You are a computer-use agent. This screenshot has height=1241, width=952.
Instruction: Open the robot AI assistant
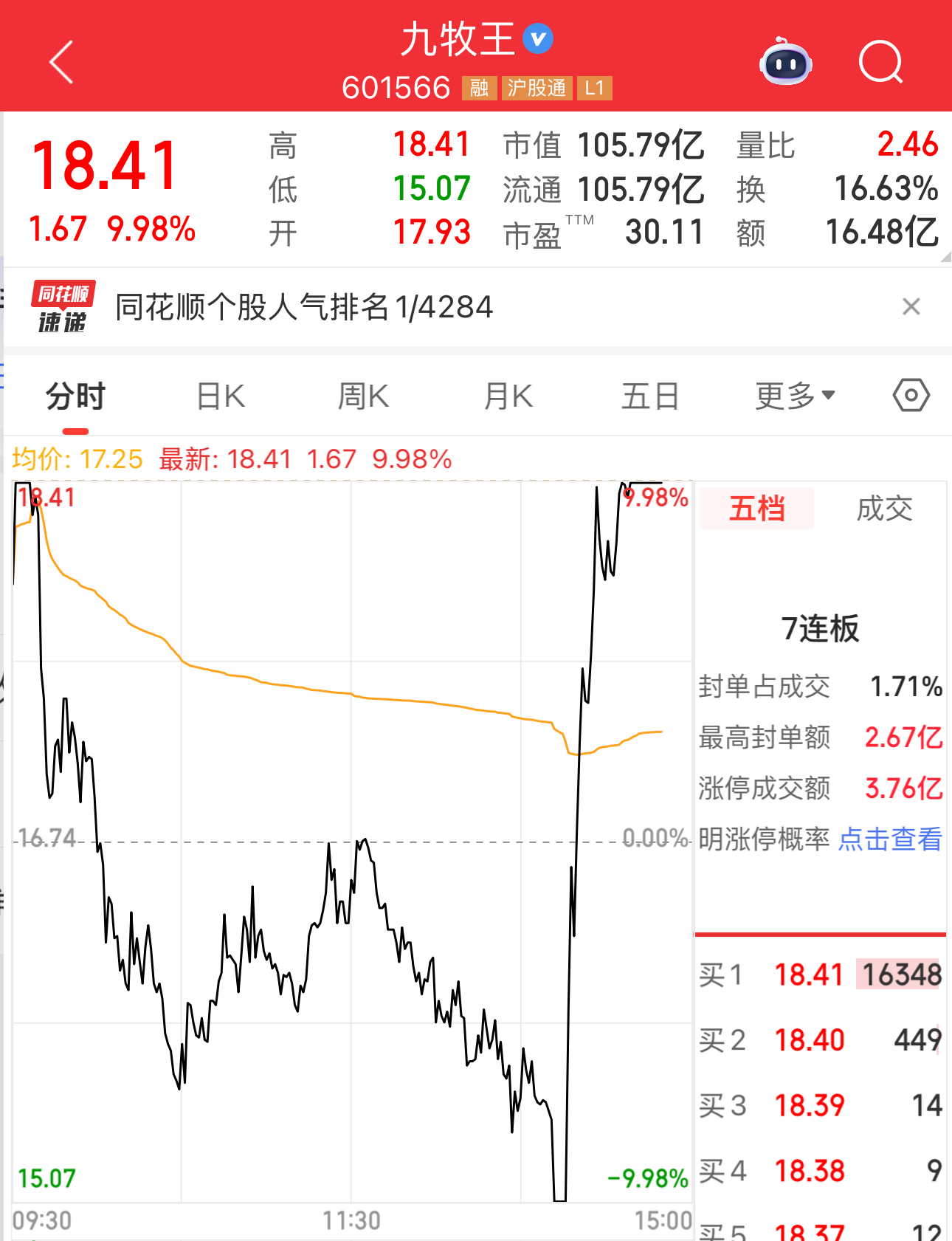coord(786,62)
